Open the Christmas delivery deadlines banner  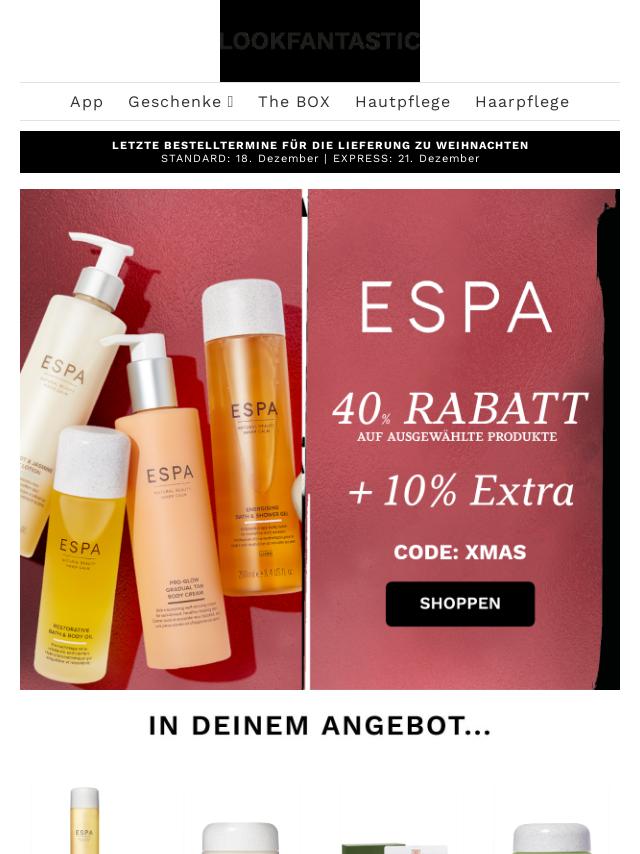(320, 152)
